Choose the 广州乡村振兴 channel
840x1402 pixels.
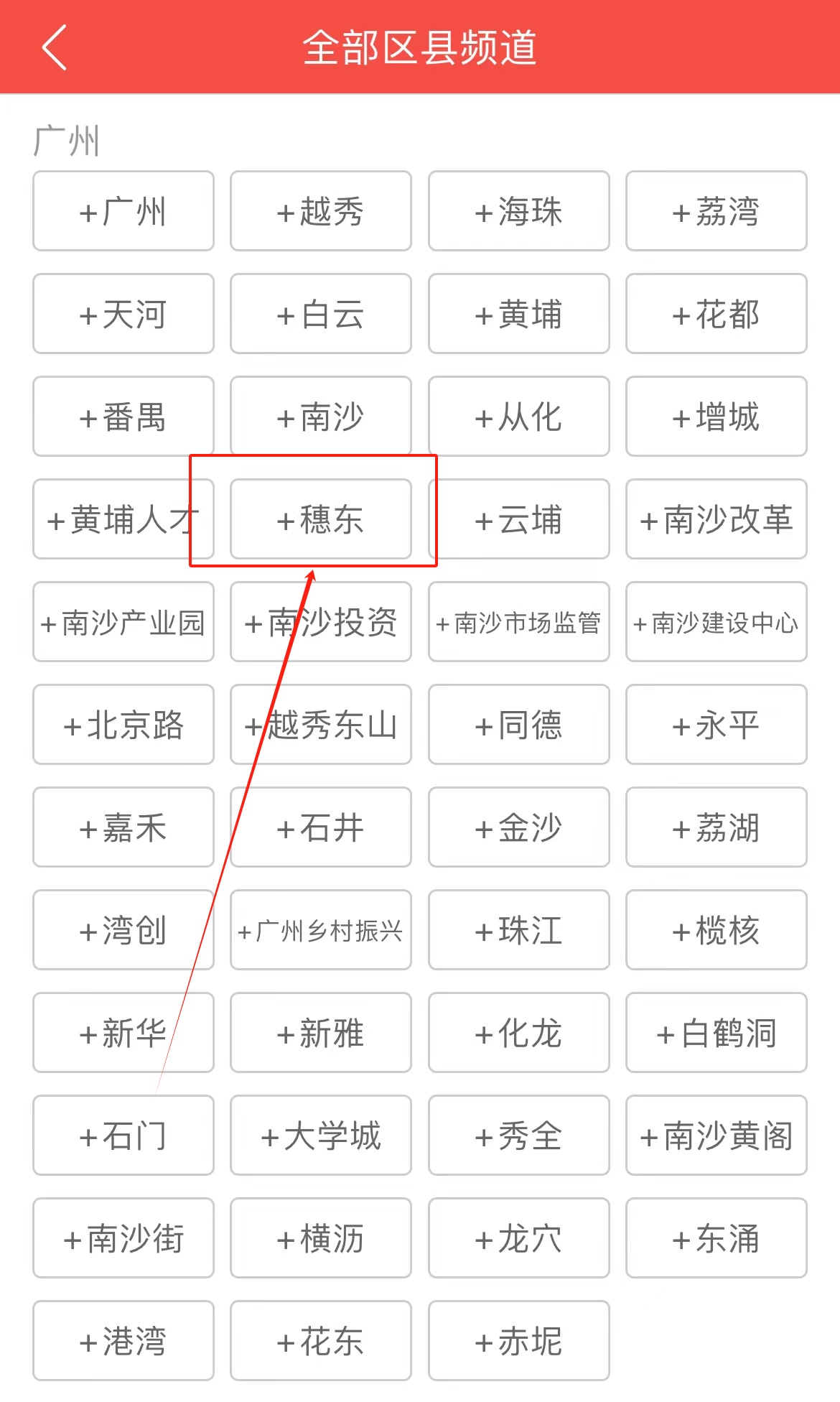coord(321,929)
